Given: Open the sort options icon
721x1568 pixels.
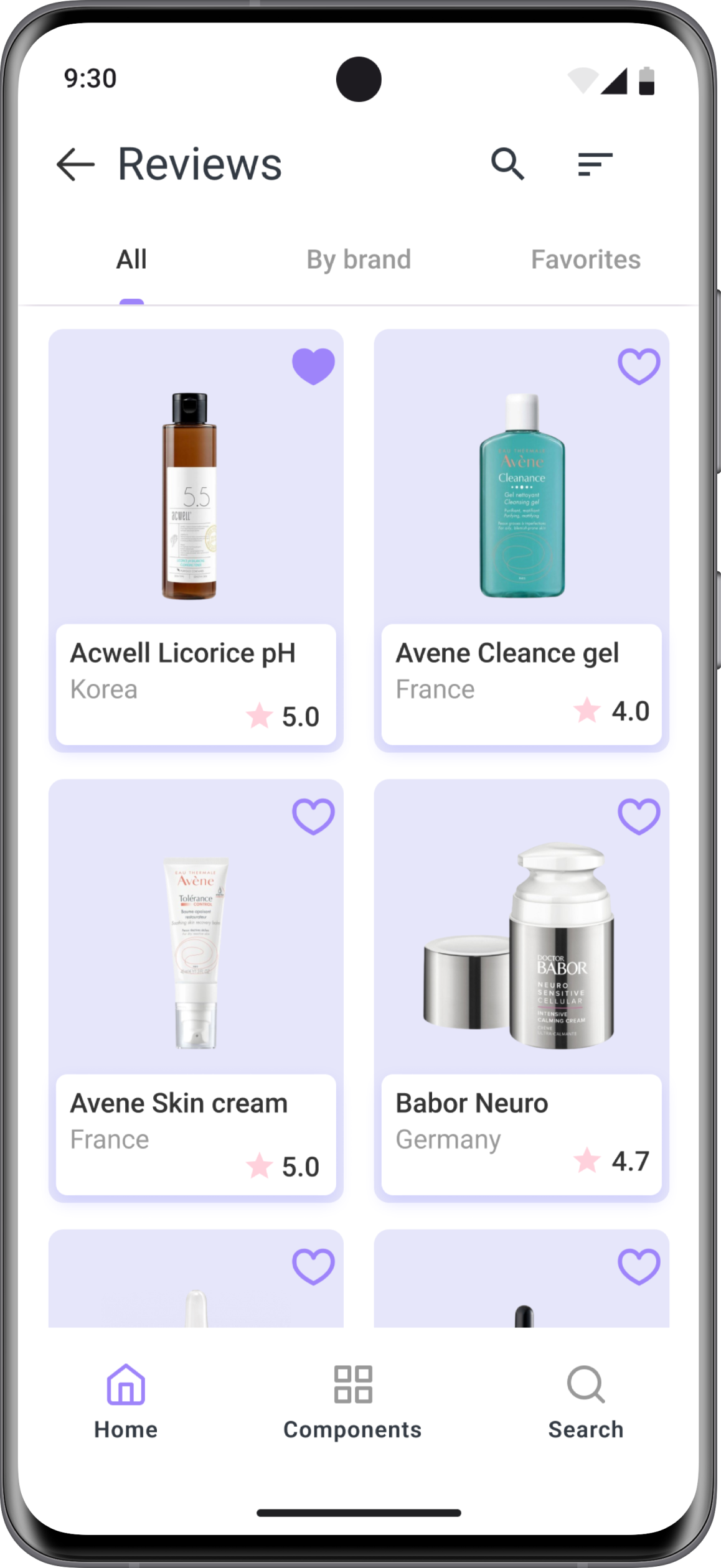Looking at the screenshot, I should click(595, 164).
